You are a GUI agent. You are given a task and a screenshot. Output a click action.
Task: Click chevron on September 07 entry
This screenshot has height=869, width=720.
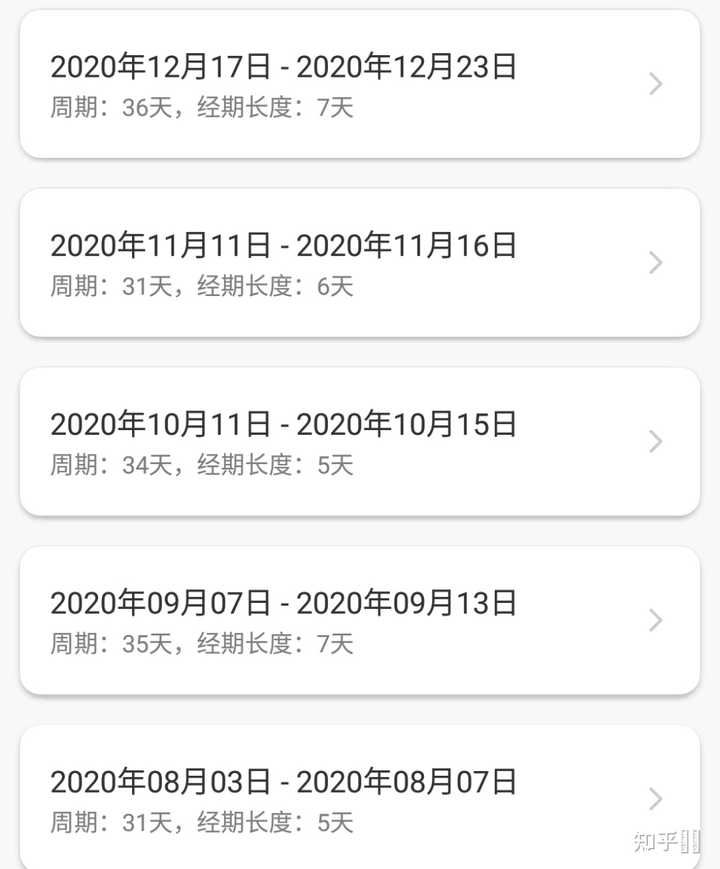click(655, 620)
